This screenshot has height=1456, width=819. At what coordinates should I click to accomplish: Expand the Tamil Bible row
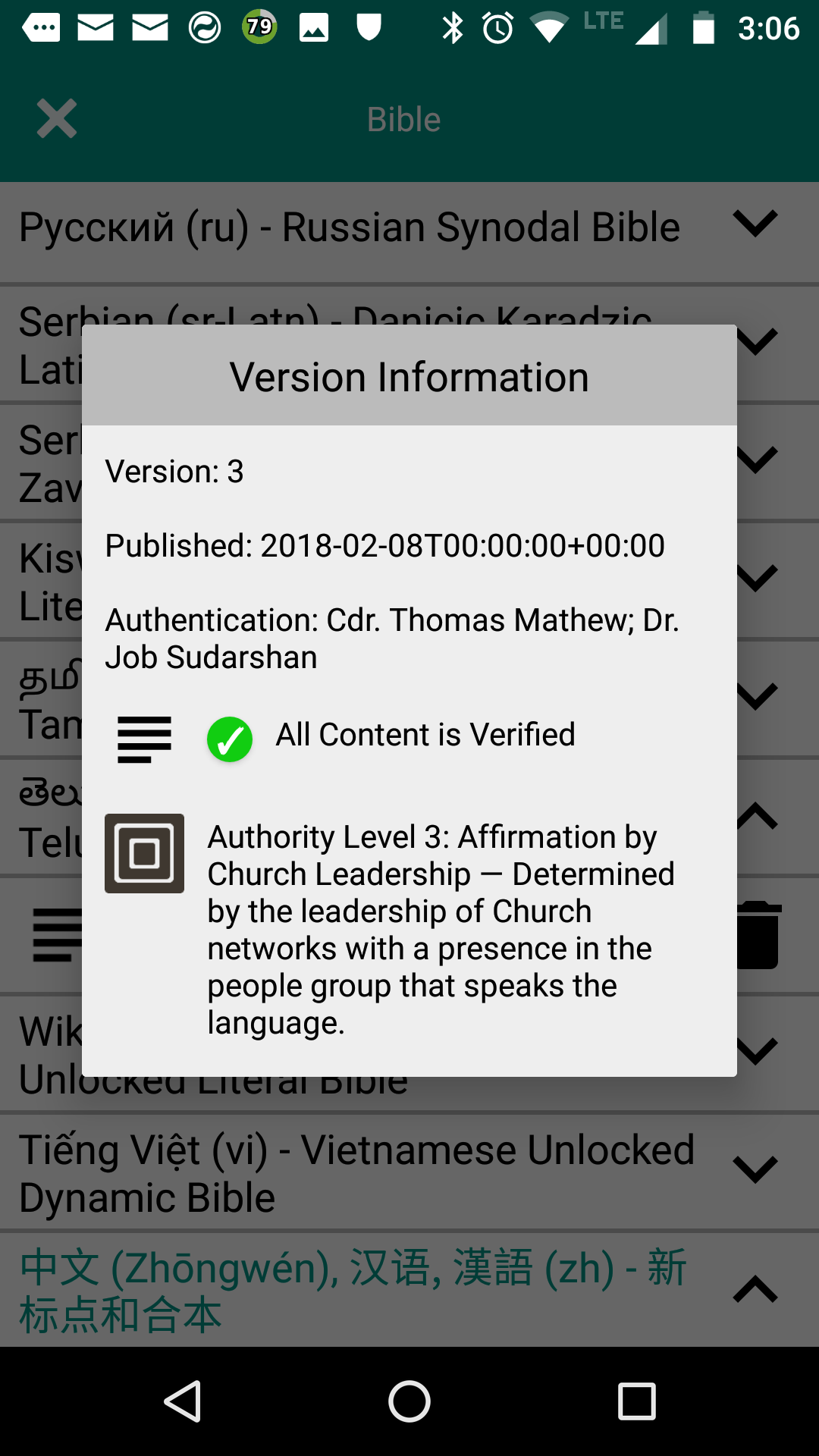[x=758, y=696]
